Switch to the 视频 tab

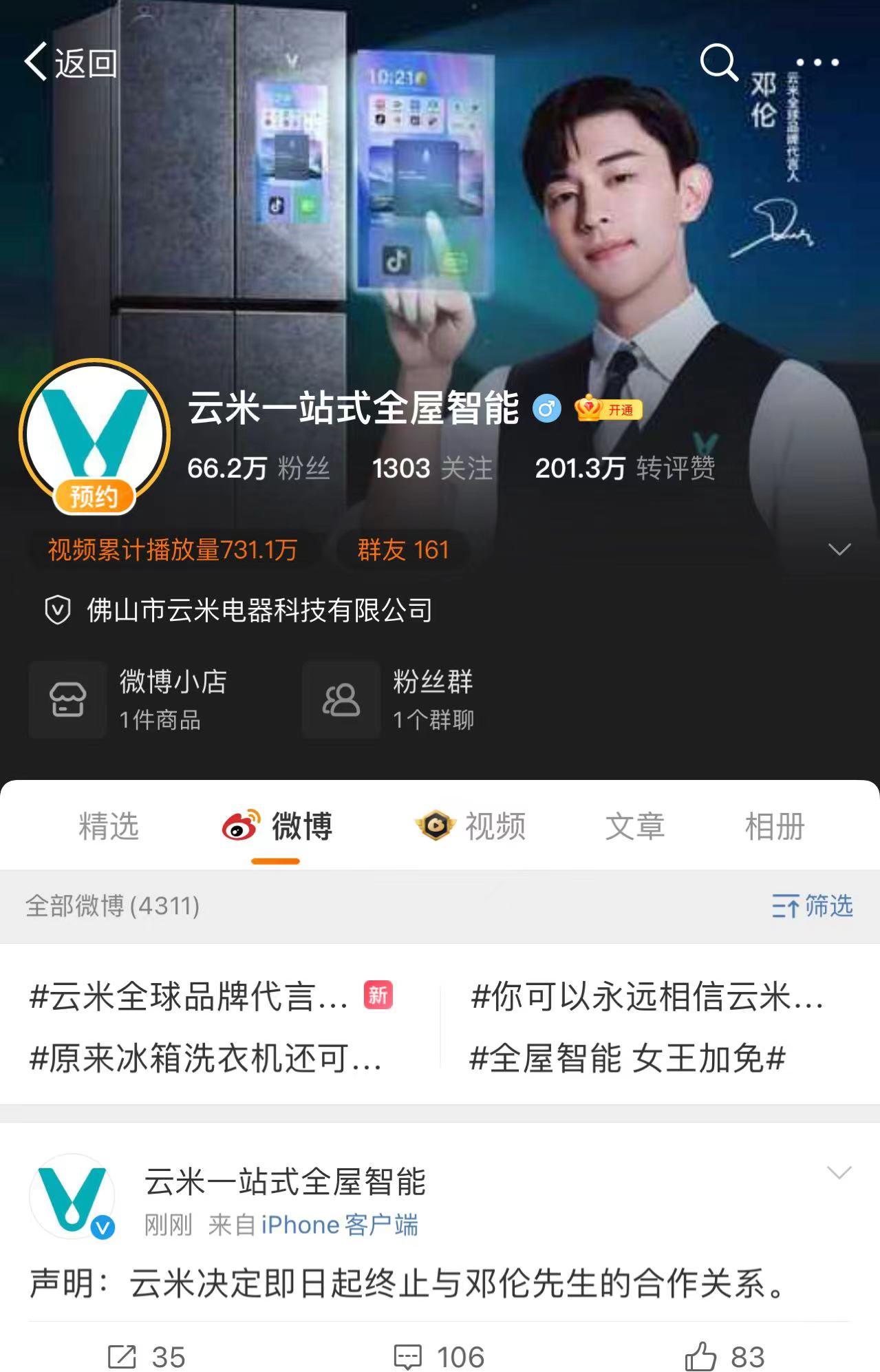click(471, 826)
